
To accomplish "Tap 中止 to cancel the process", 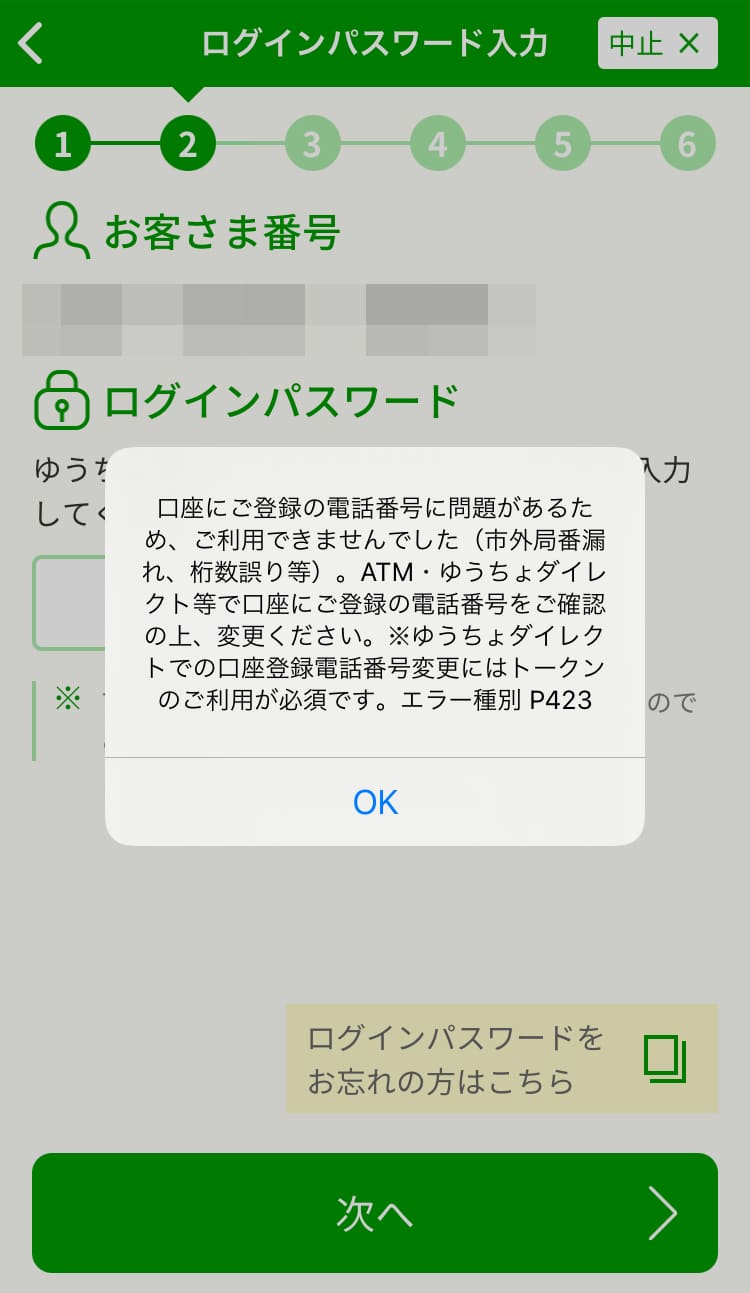I will coord(657,43).
